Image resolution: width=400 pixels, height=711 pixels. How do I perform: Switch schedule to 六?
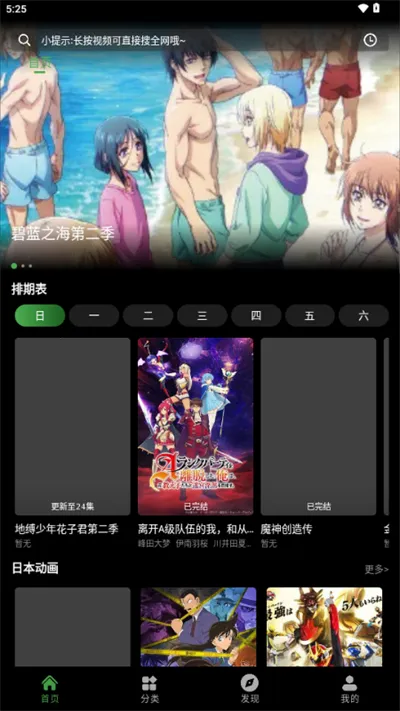[363, 316]
